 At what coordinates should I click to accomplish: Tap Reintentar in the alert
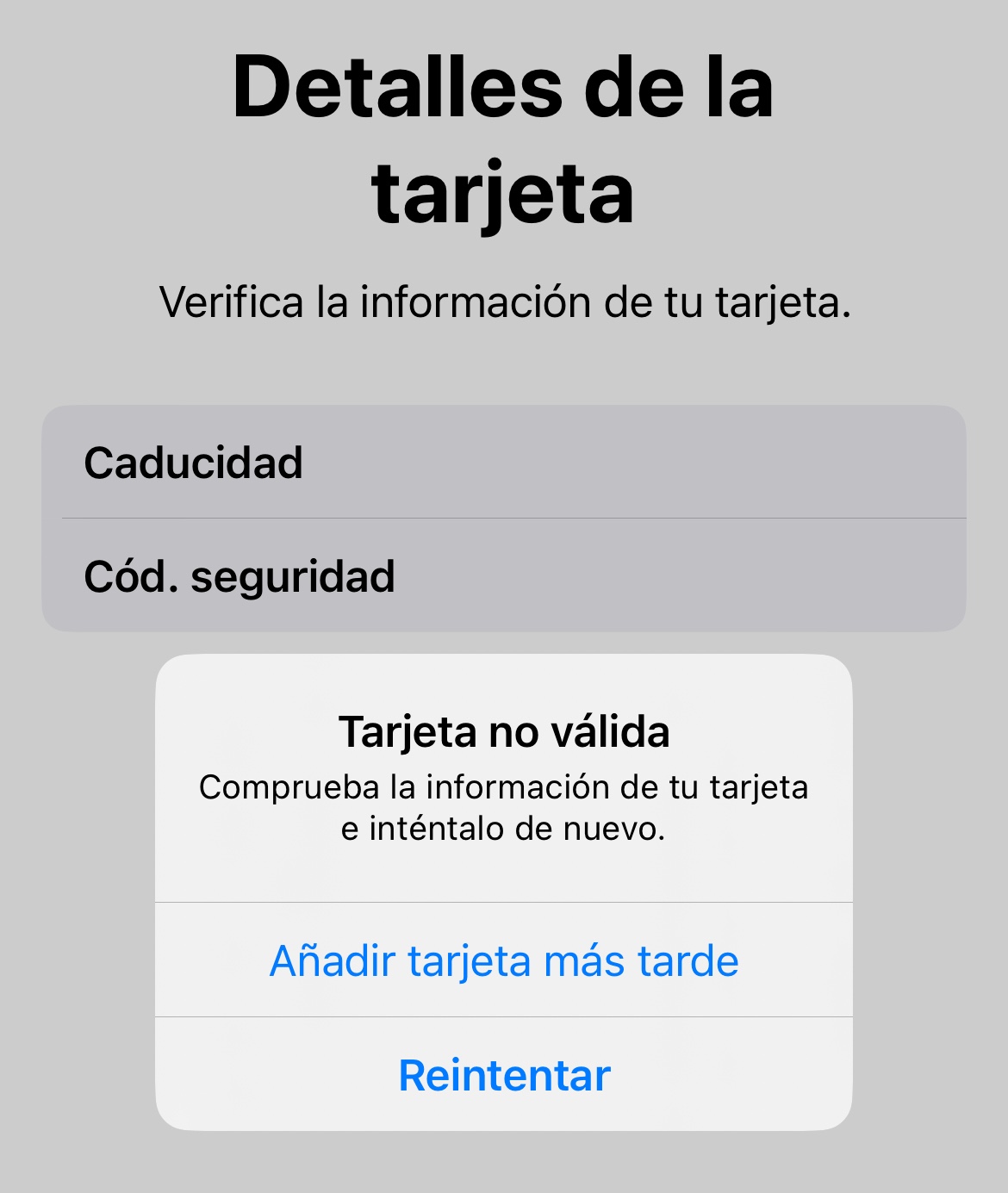point(504,1075)
